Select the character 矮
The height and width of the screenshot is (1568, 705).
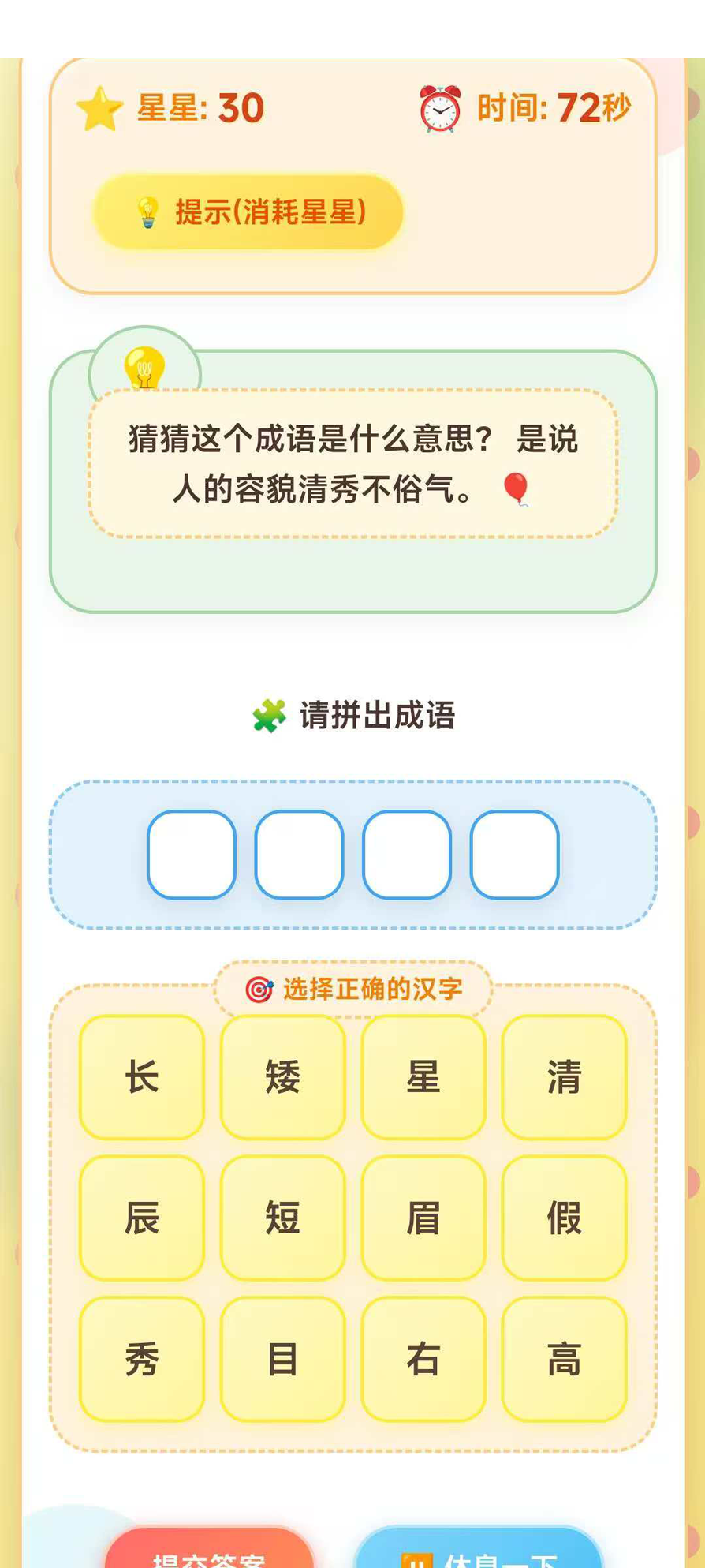282,1077
